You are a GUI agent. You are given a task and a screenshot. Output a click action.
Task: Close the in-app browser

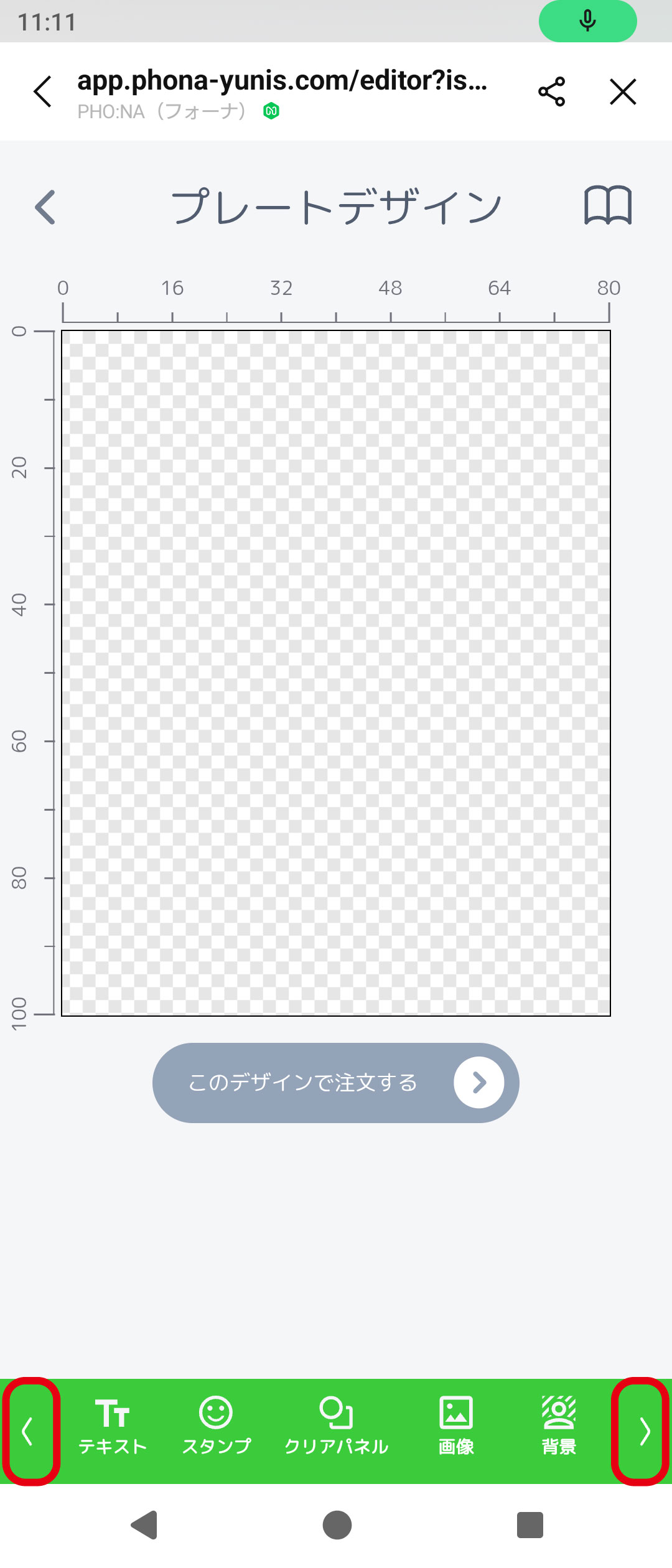click(x=623, y=92)
